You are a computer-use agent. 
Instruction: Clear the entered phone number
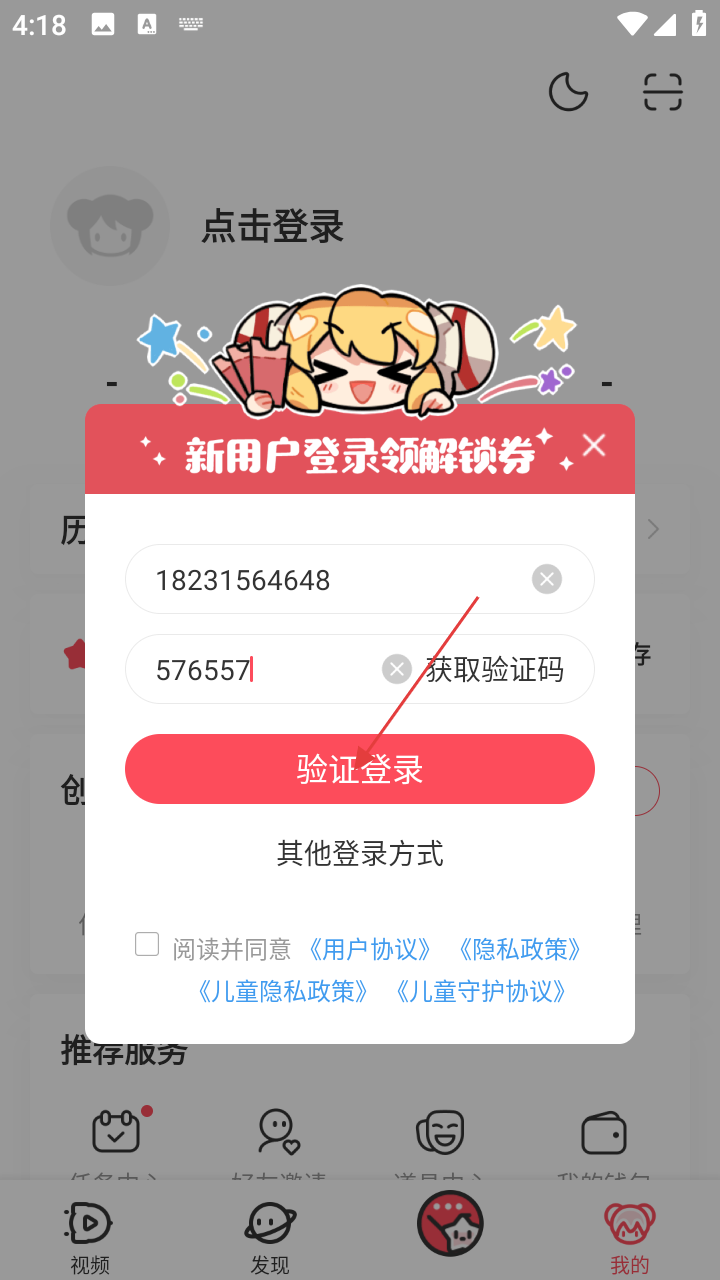tap(546, 579)
